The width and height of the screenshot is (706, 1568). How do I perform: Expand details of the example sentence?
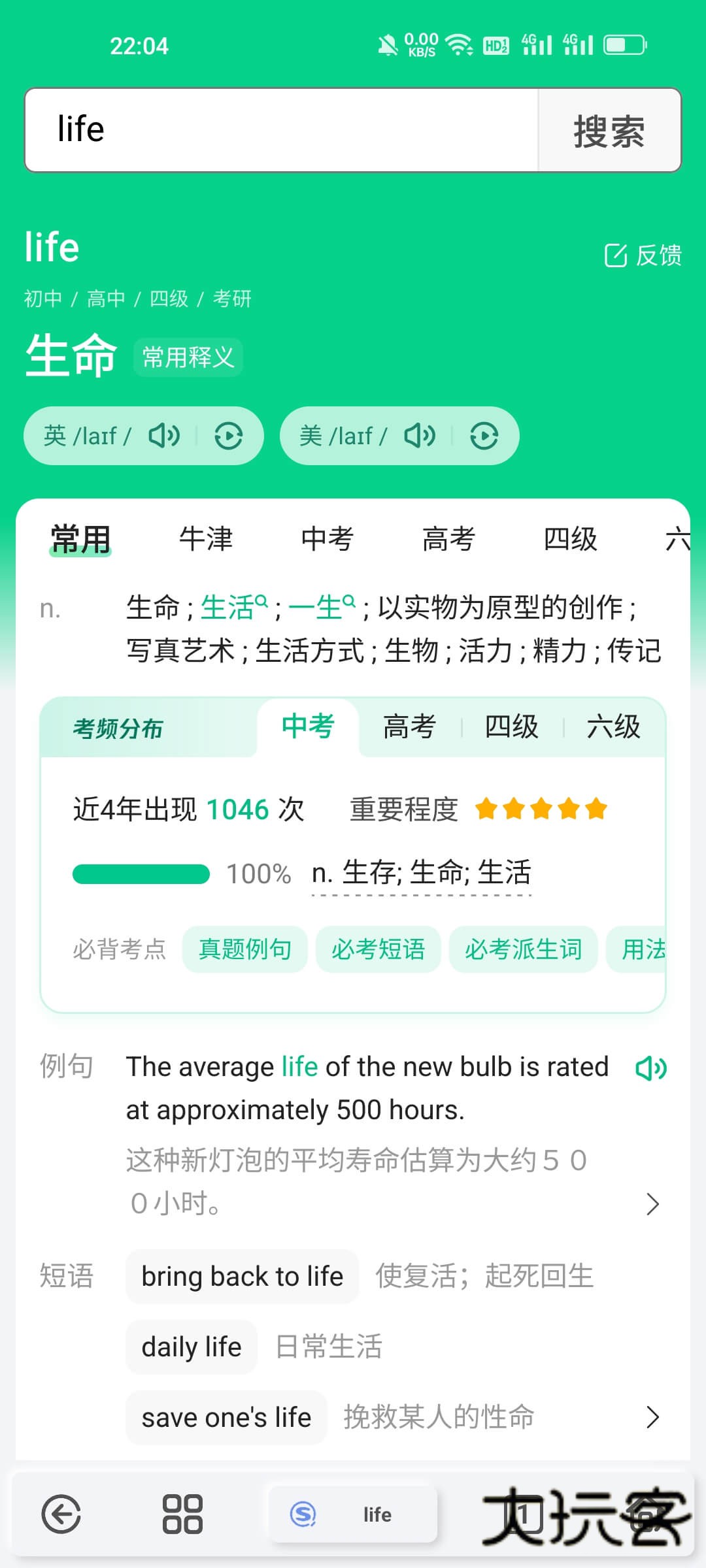point(651,1203)
